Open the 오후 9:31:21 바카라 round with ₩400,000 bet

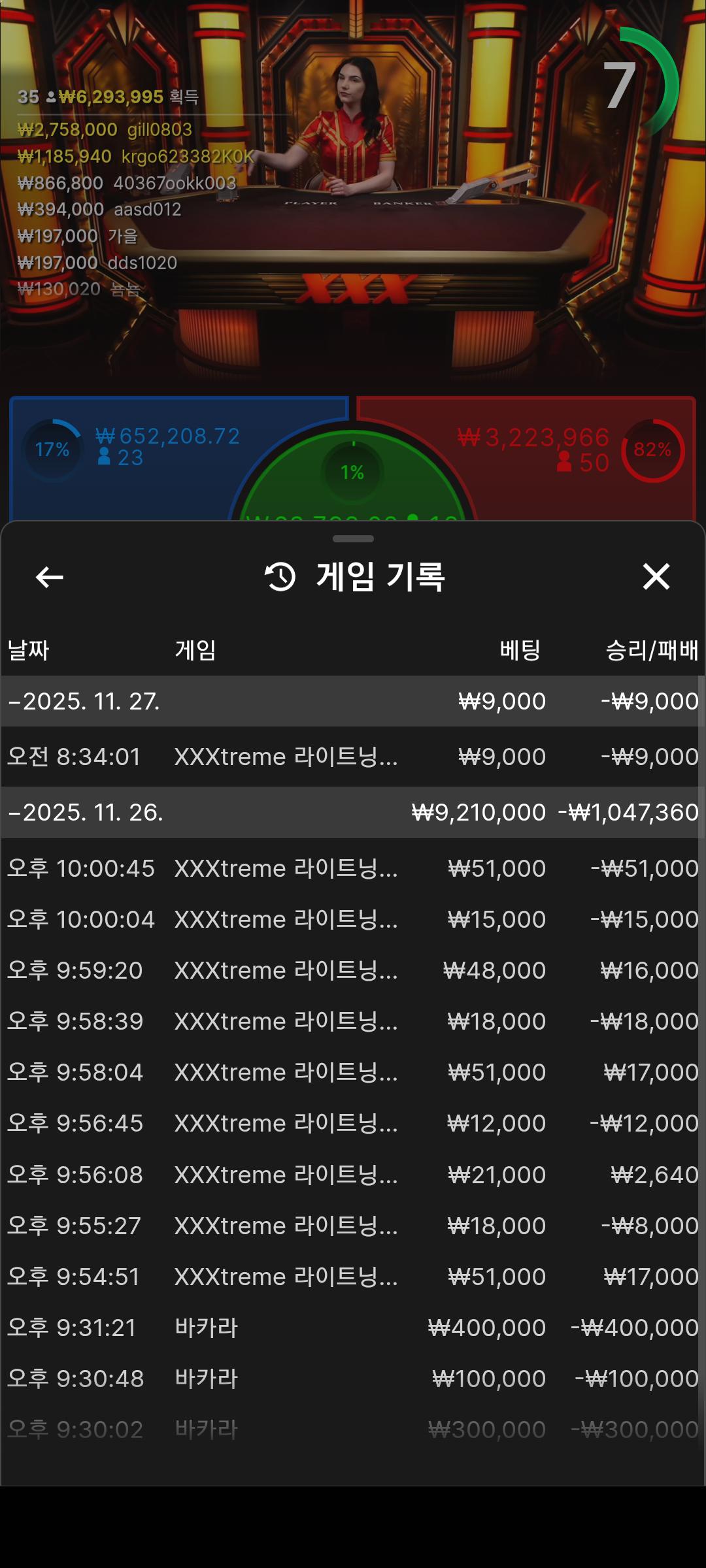(x=353, y=1328)
